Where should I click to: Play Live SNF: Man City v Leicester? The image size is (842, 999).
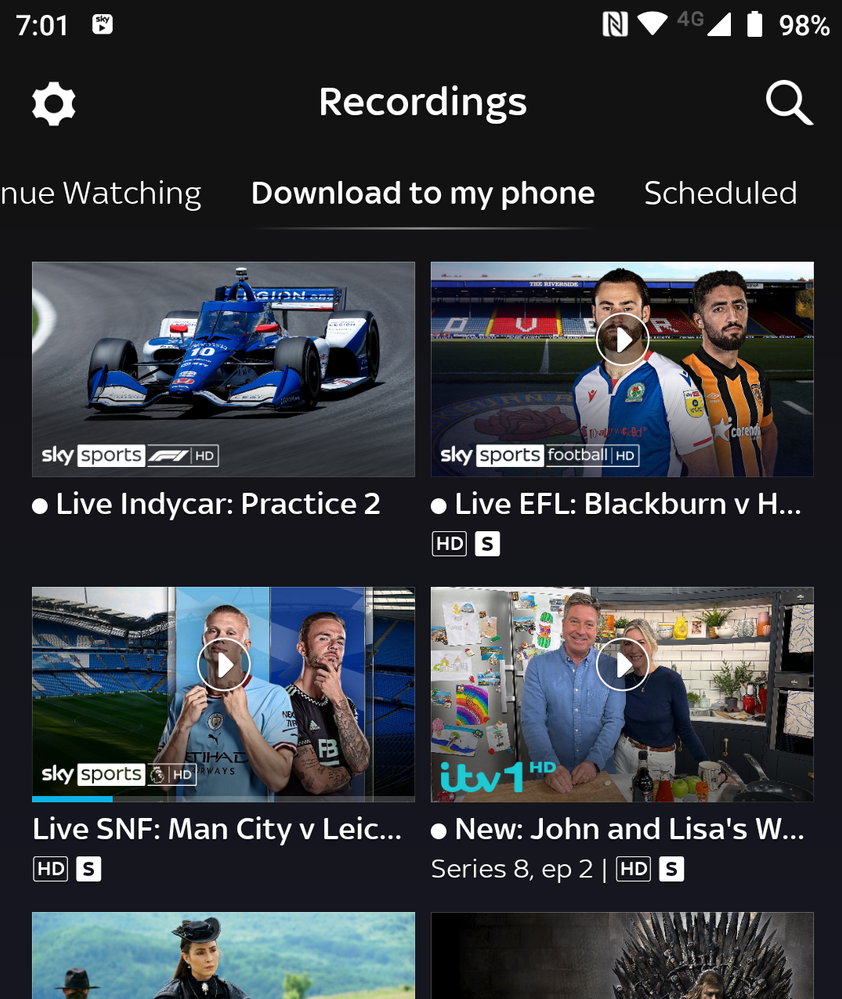tap(223, 665)
